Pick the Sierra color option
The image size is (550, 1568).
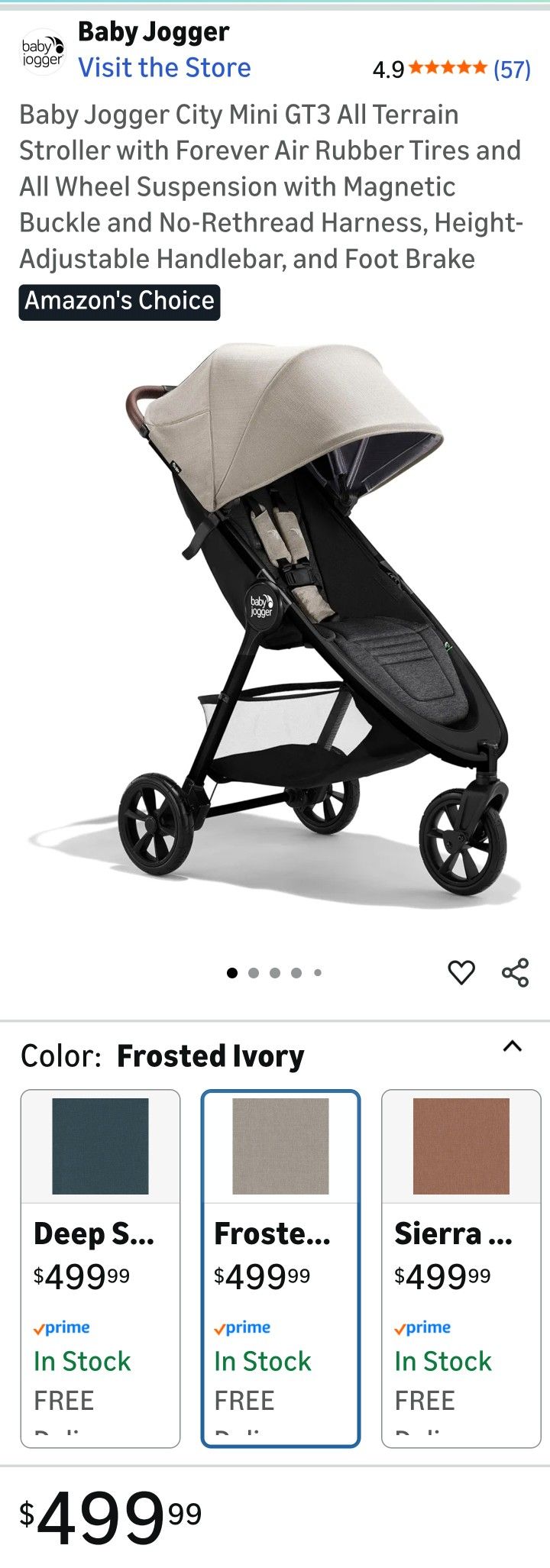pos(461,1267)
